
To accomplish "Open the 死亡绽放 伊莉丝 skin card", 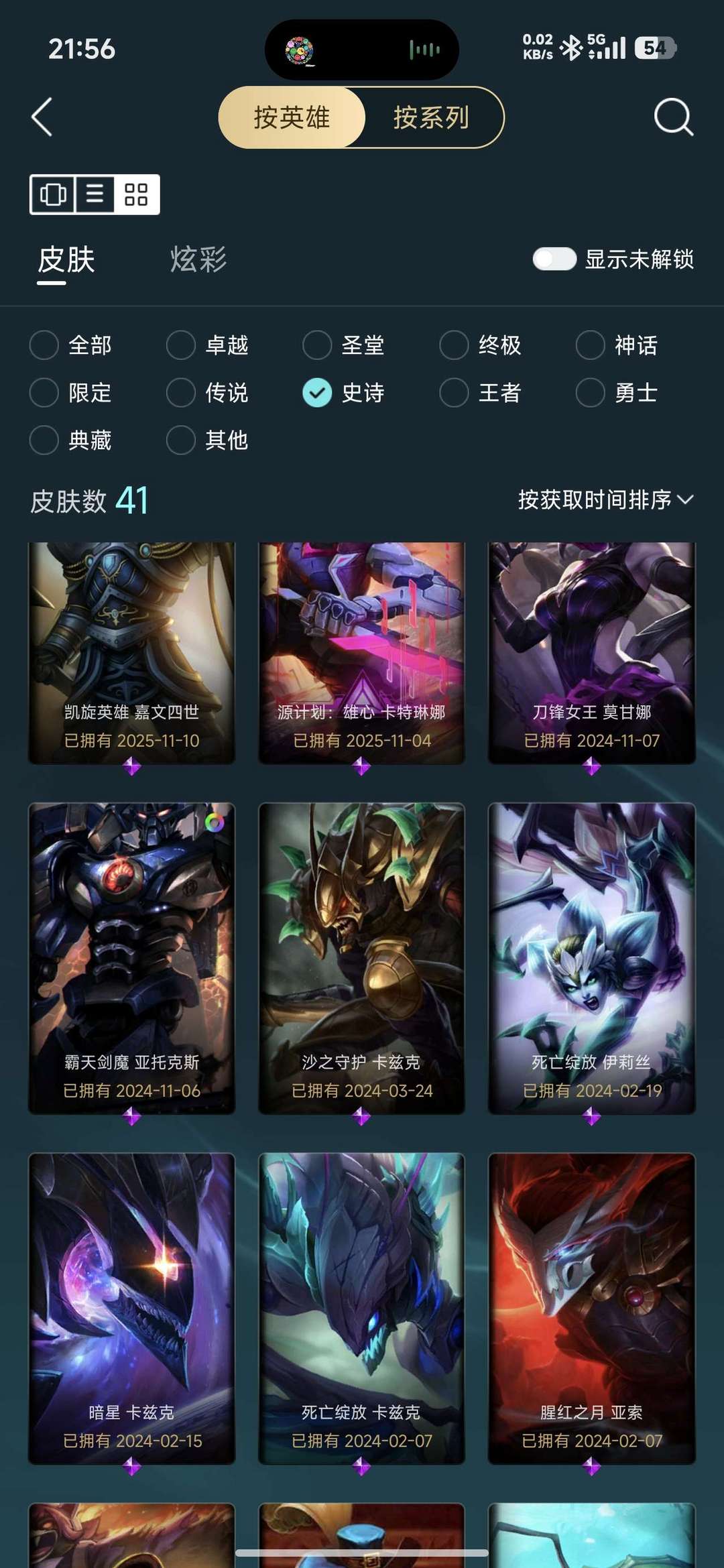I will coord(592,959).
